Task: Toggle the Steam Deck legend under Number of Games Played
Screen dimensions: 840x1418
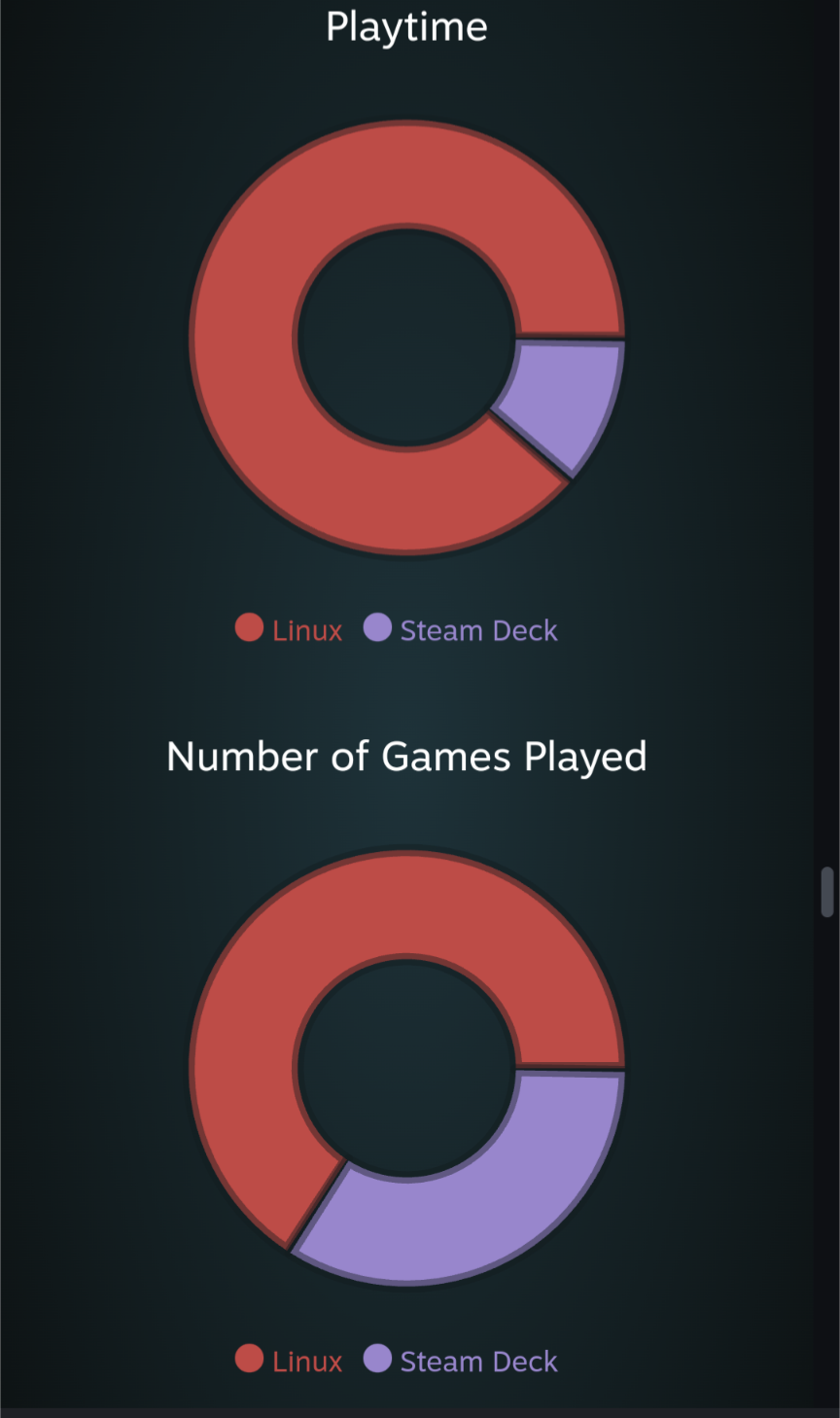Action: (461, 1360)
